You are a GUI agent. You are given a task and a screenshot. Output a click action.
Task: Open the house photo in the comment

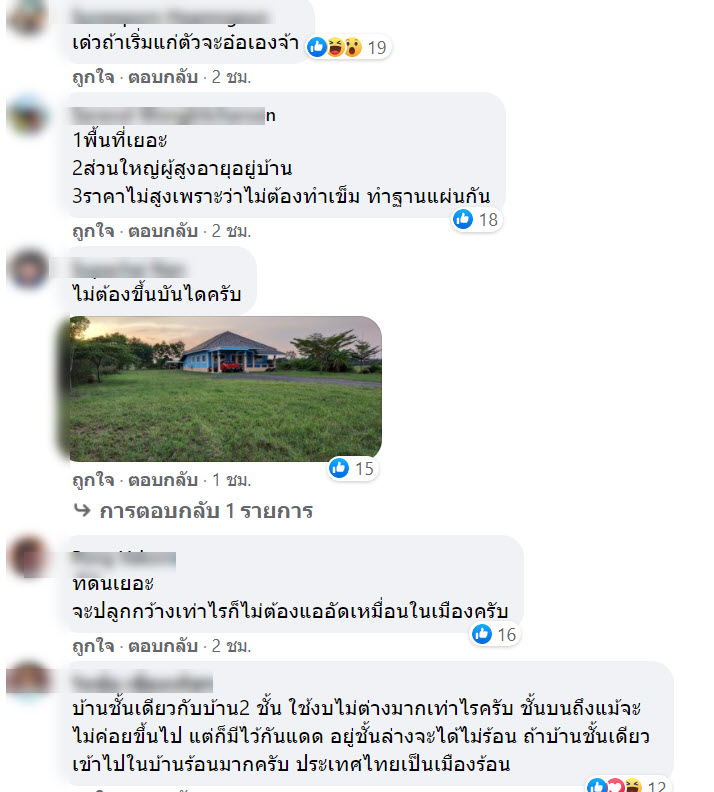pyautogui.click(x=226, y=388)
